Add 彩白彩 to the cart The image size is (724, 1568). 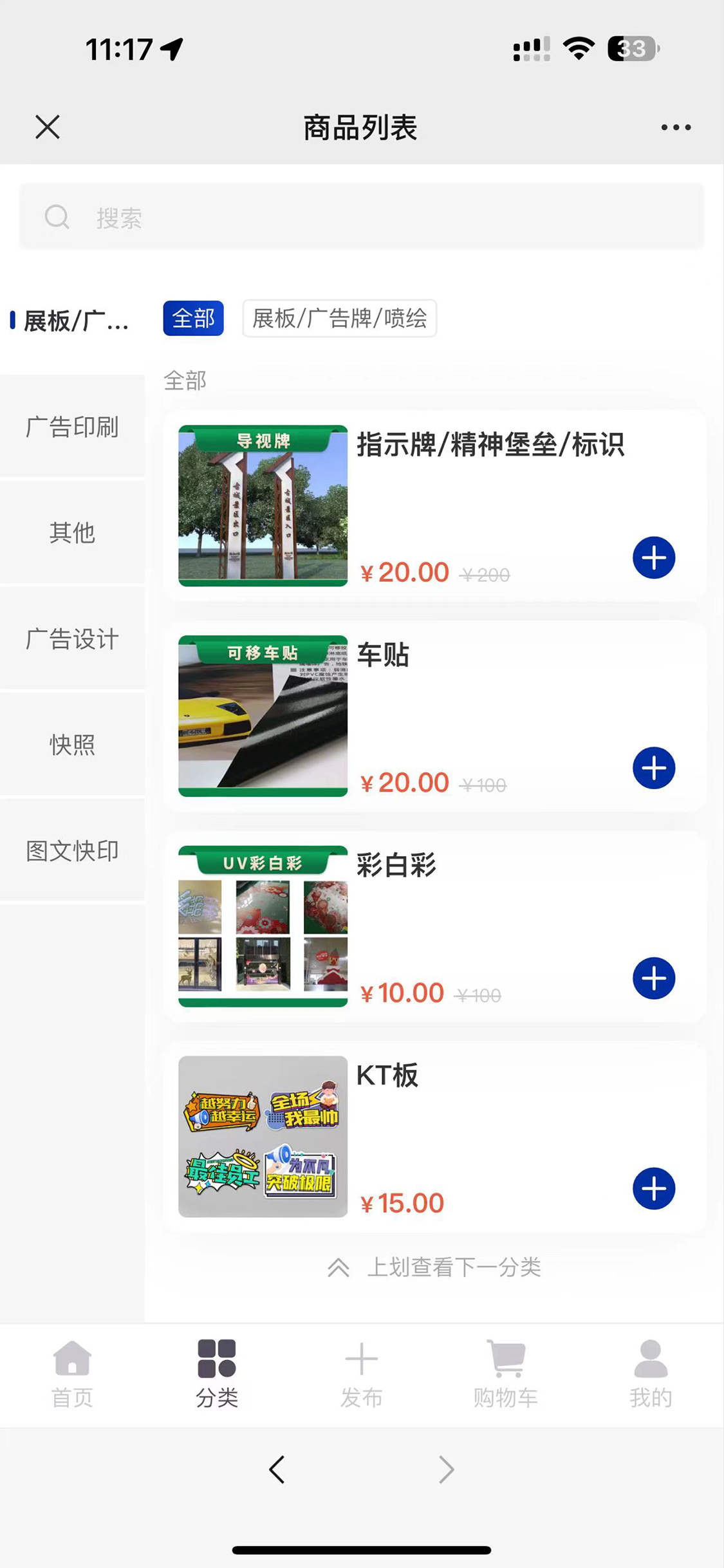click(653, 978)
